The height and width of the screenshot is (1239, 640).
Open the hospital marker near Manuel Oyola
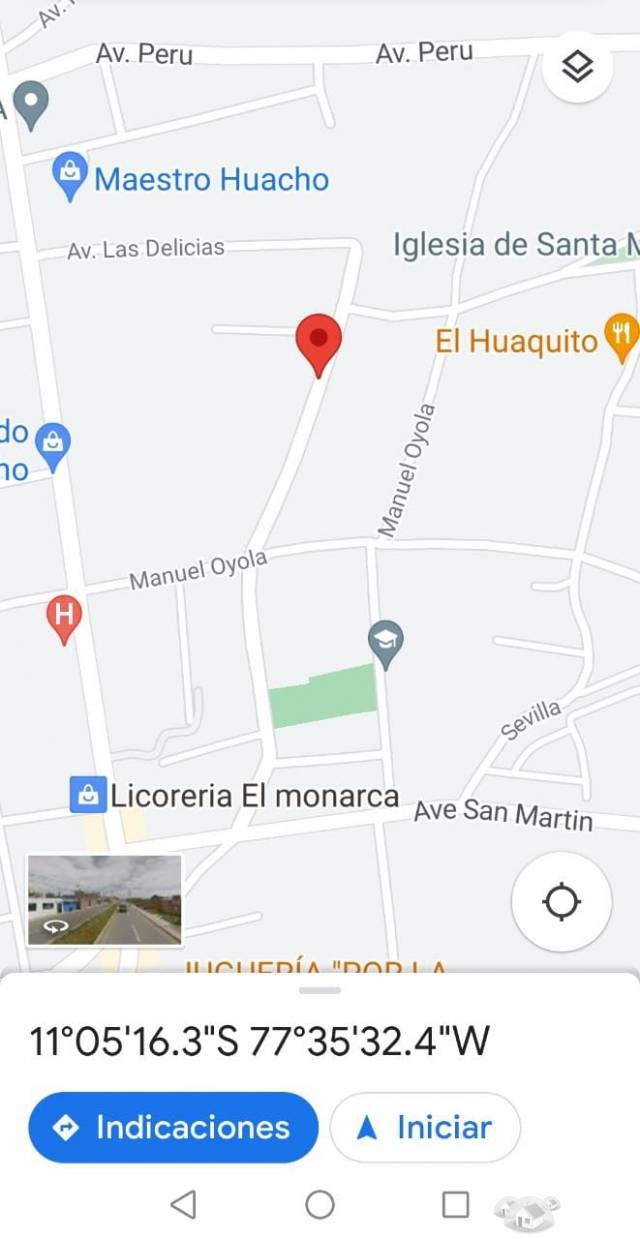[x=64, y=615]
